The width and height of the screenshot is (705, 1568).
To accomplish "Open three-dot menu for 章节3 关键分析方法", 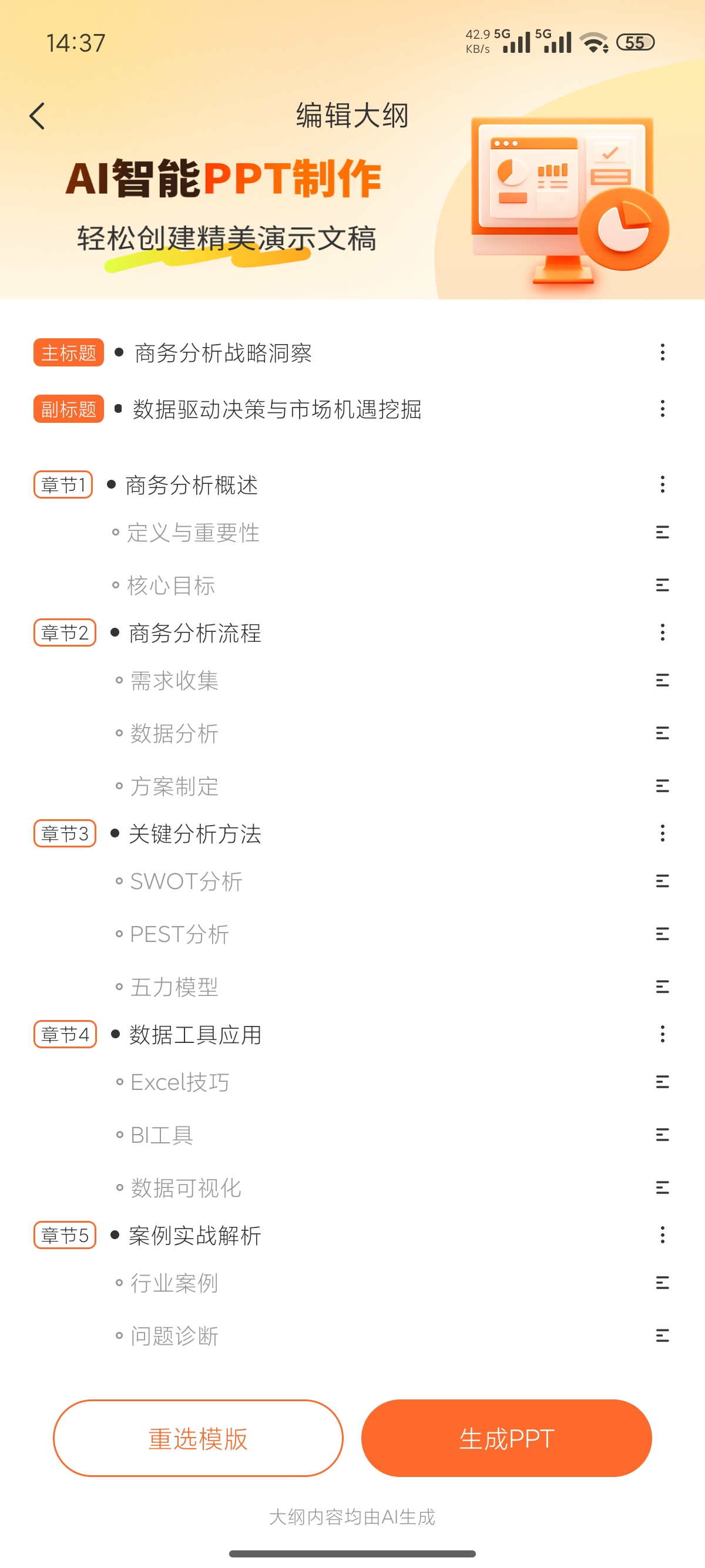I will (662, 833).
